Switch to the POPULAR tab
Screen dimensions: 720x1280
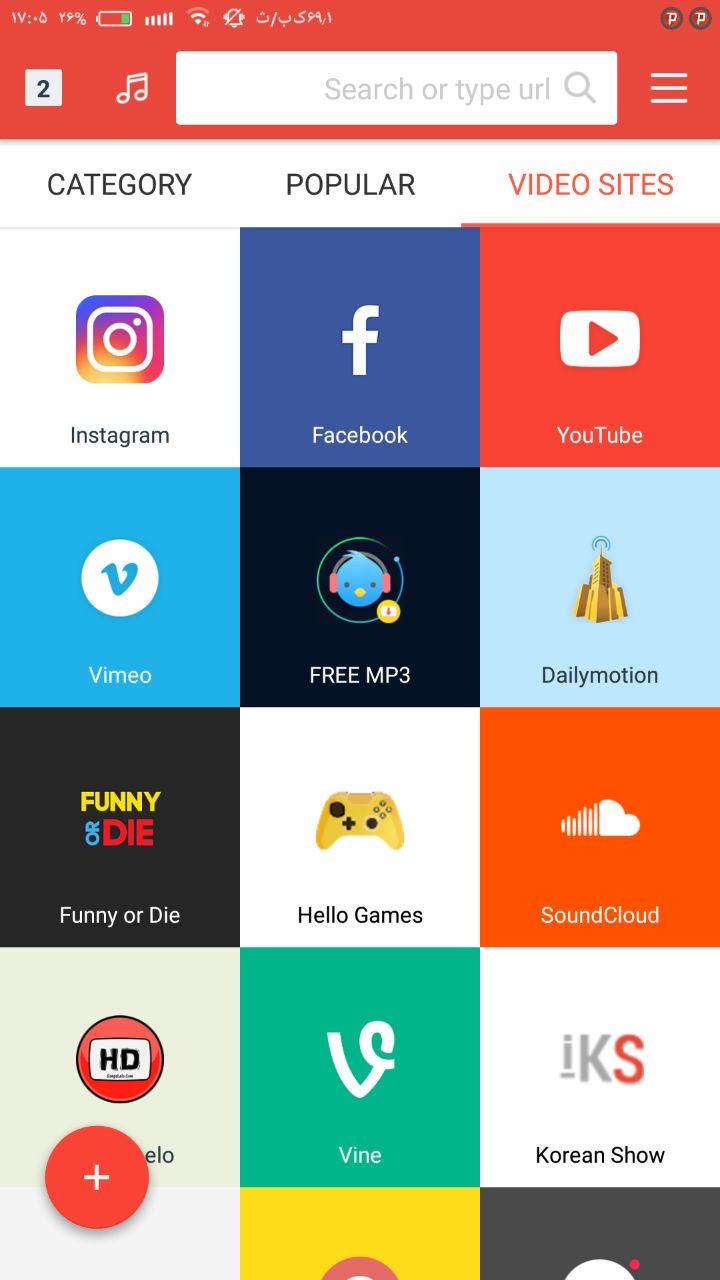[350, 184]
